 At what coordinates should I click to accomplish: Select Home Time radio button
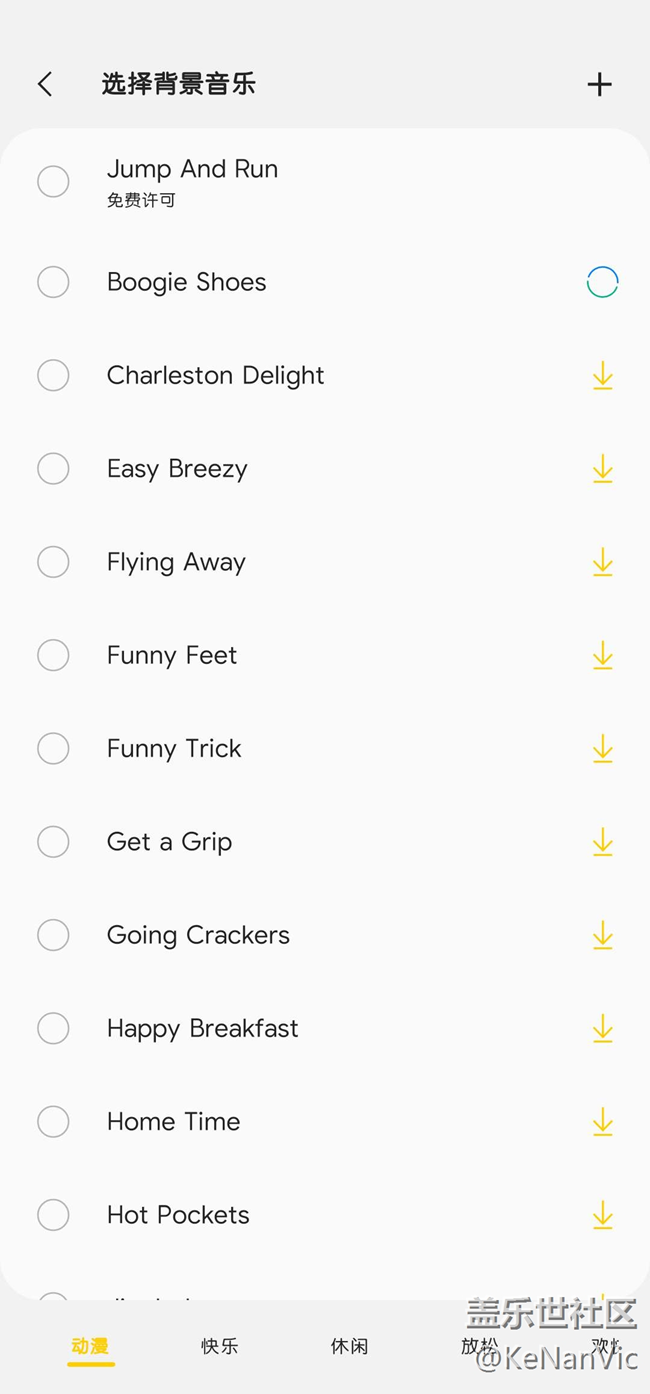tap(53, 1122)
